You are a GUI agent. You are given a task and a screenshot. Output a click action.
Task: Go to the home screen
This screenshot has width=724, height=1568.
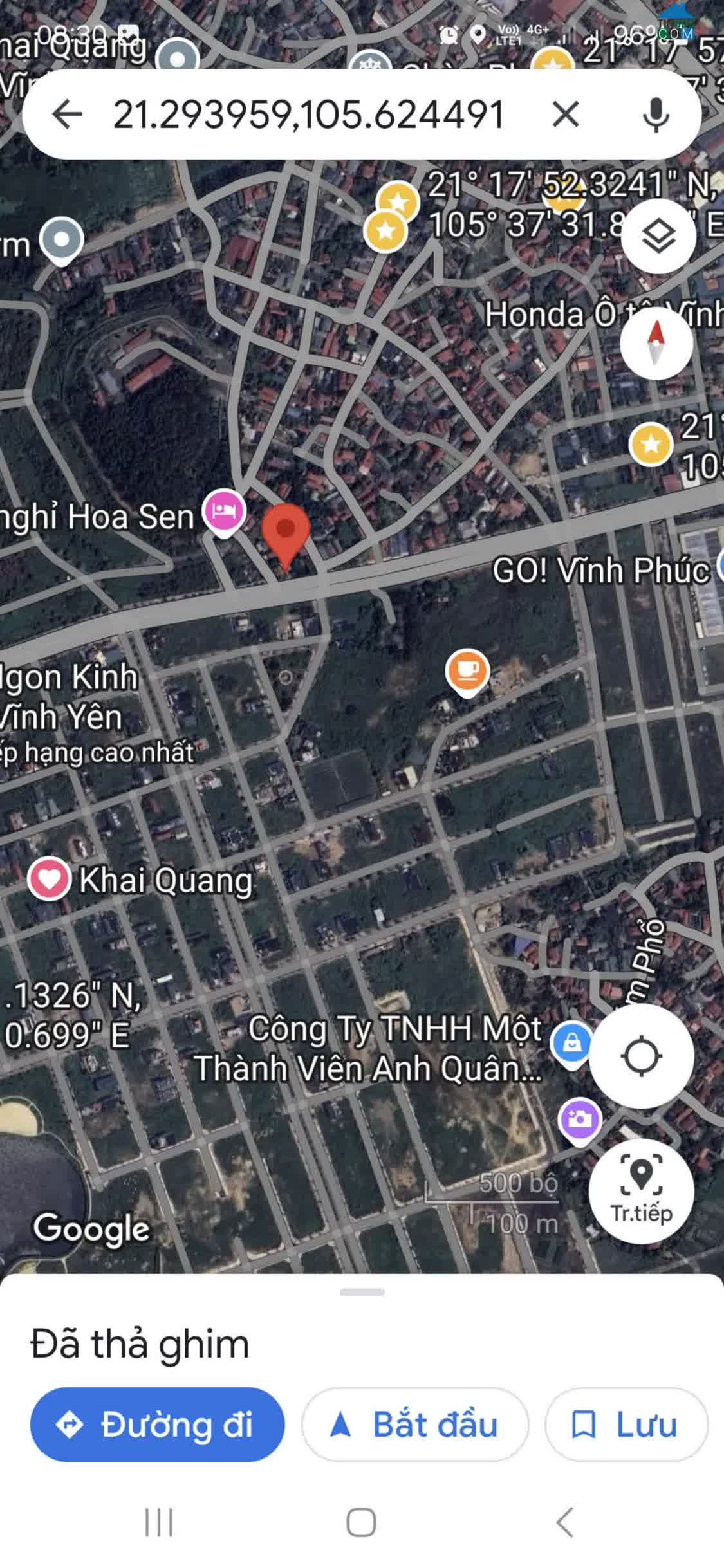361,1522
